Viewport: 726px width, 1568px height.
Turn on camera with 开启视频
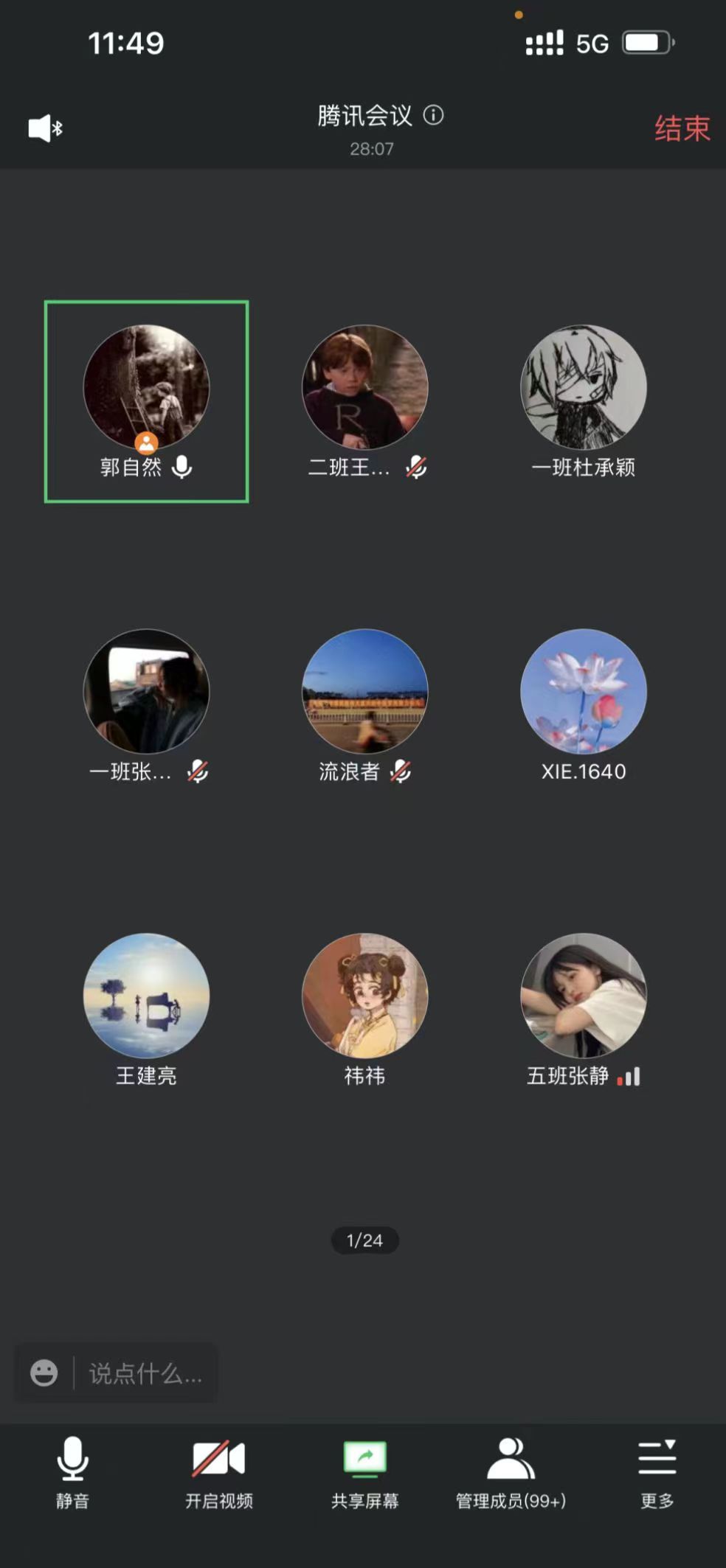coord(218,1472)
